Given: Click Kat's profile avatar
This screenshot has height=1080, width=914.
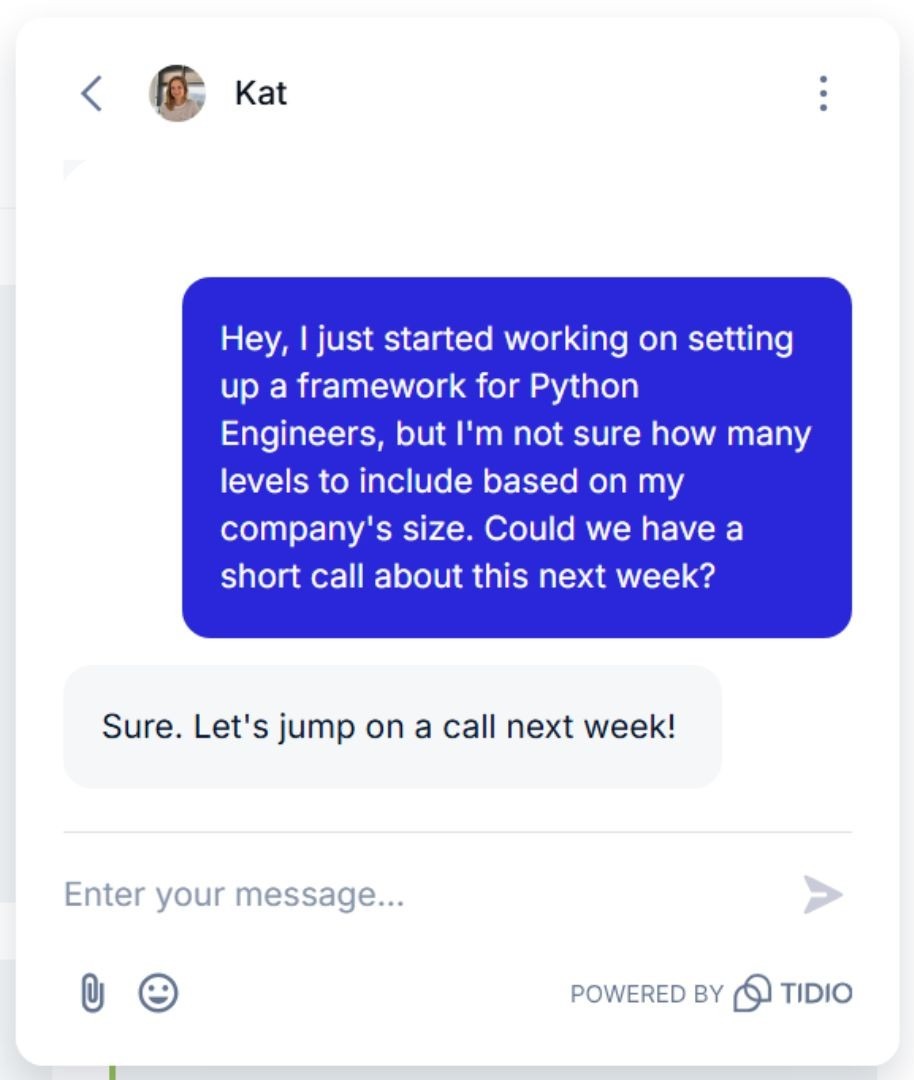Looking at the screenshot, I should click(178, 93).
